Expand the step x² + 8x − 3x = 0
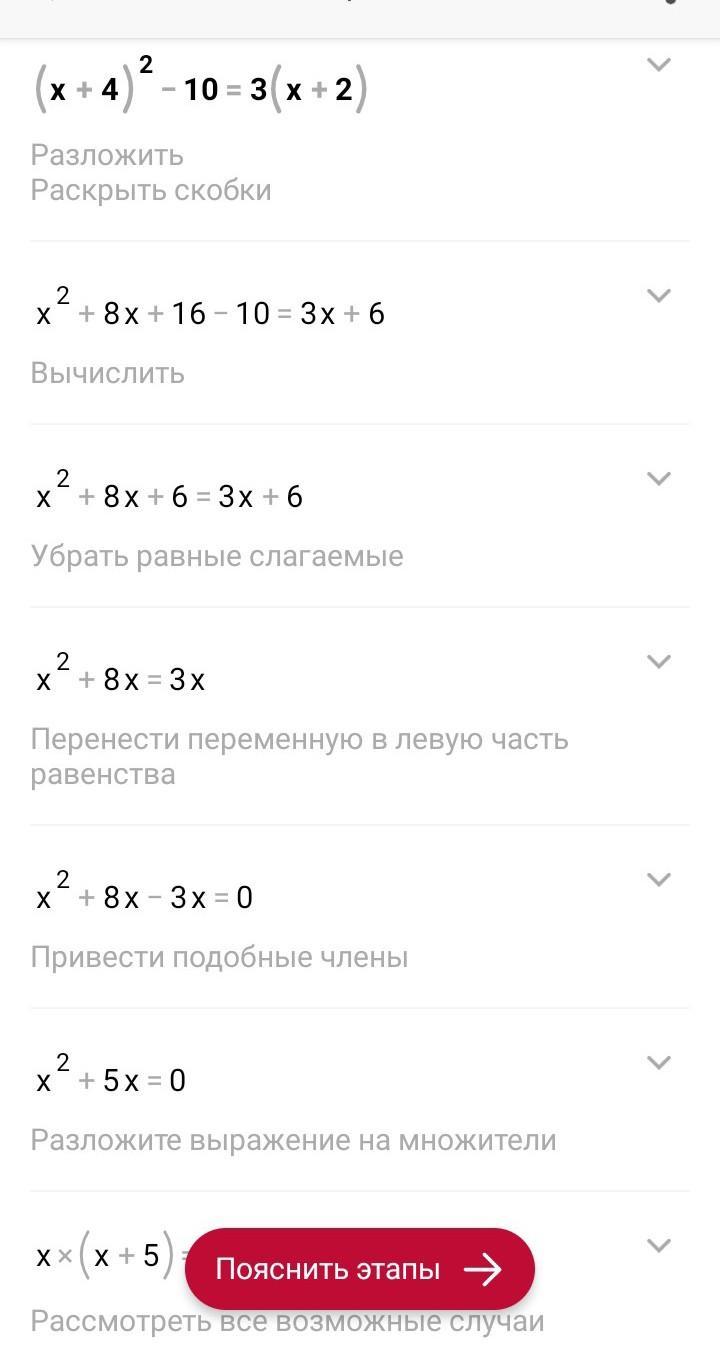The height and width of the screenshot is (1345, 720). [658, 879]
